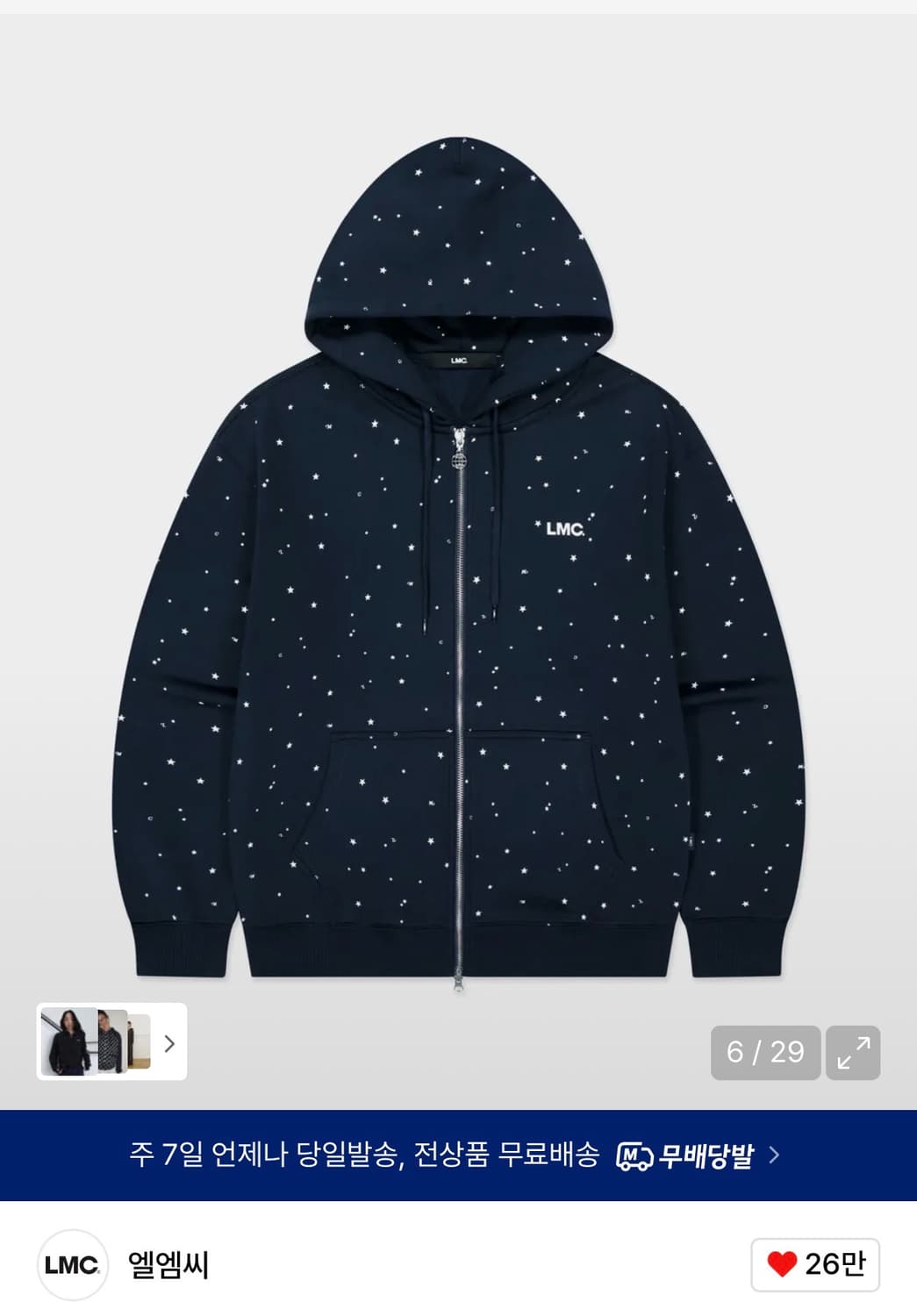The height and width of the screenshot is (1316, 917).
Task: View the star hoodie product image
Action: (x=458, y=561)
